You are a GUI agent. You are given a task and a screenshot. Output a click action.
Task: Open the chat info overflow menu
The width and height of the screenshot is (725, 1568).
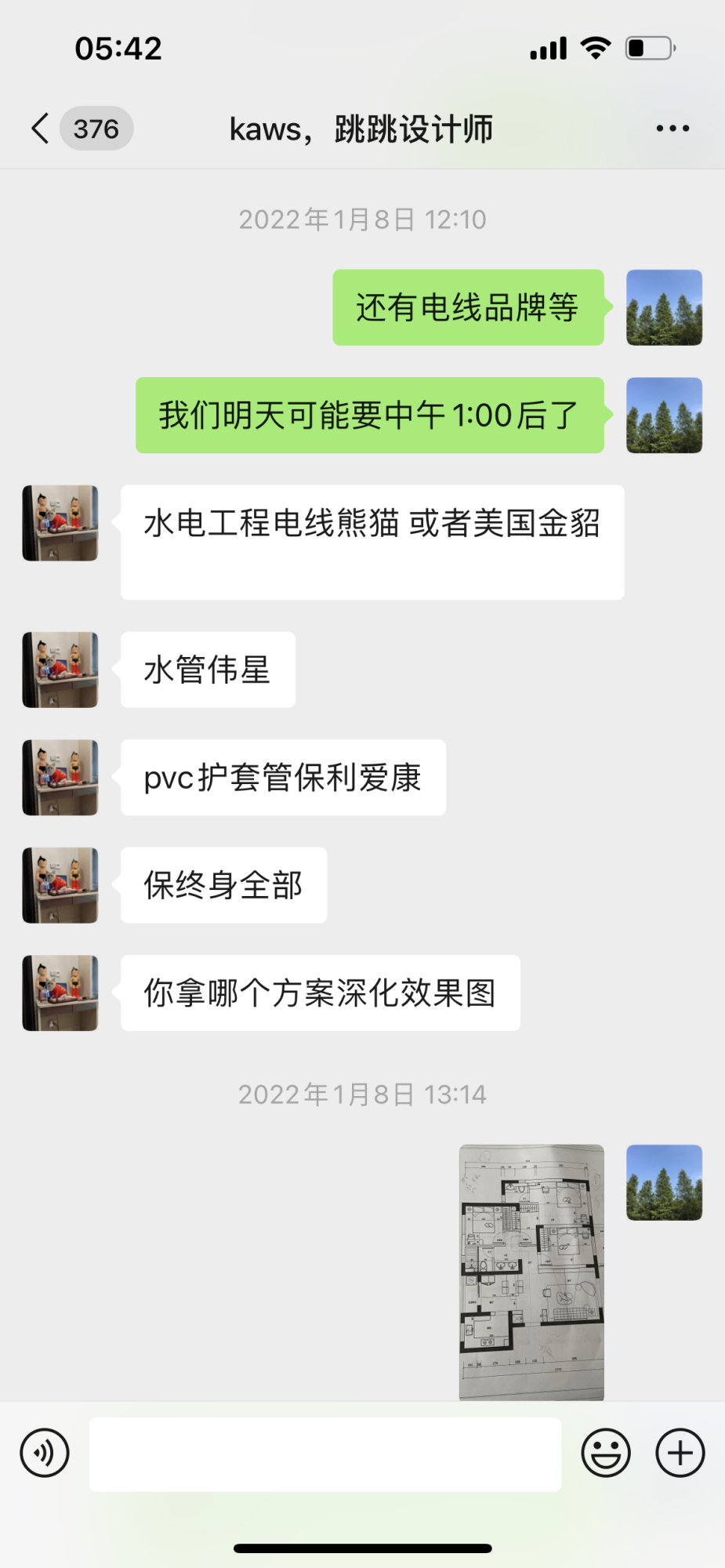(672, 129)
